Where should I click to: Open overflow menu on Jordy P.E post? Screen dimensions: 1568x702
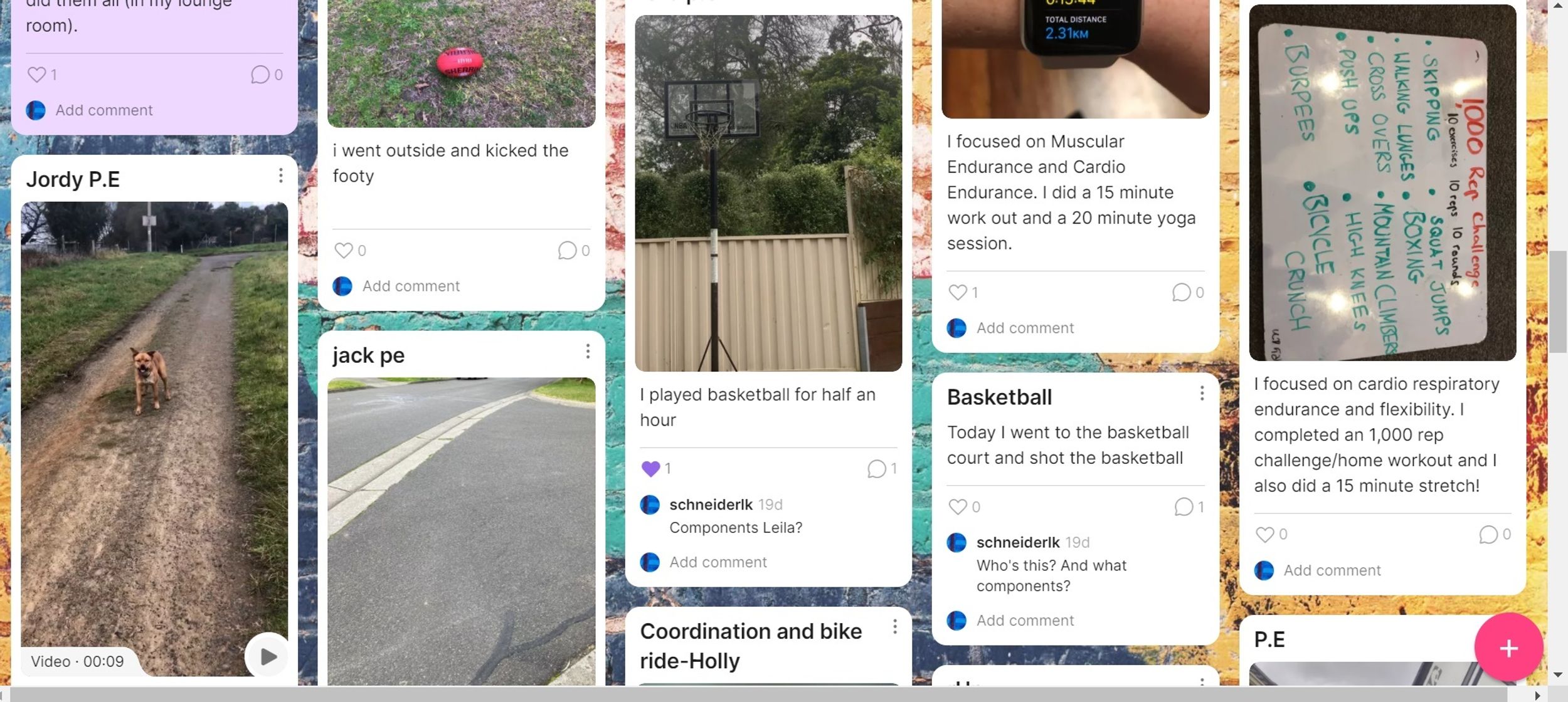point(280,175)
